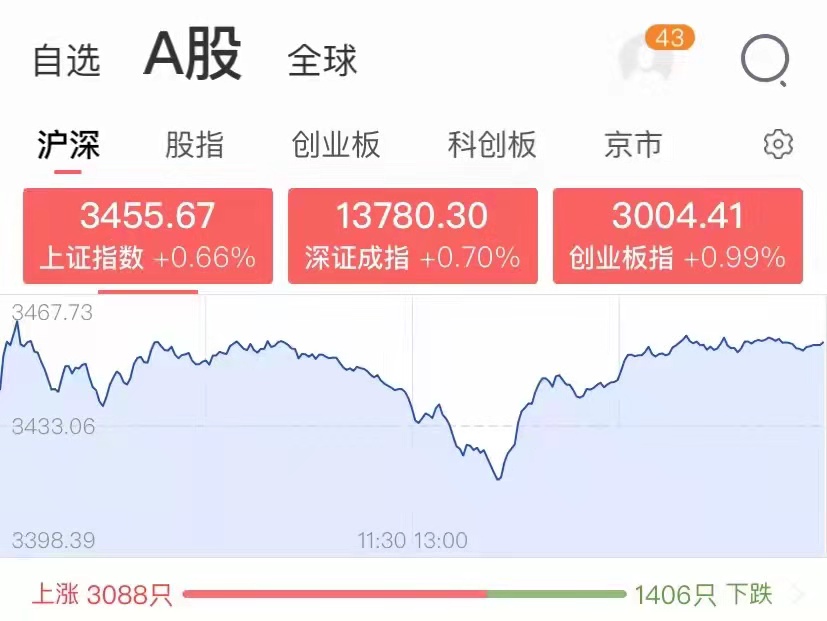Open the settings gear icon
This screenshot has height=621, width=827.
click(777, 145)
